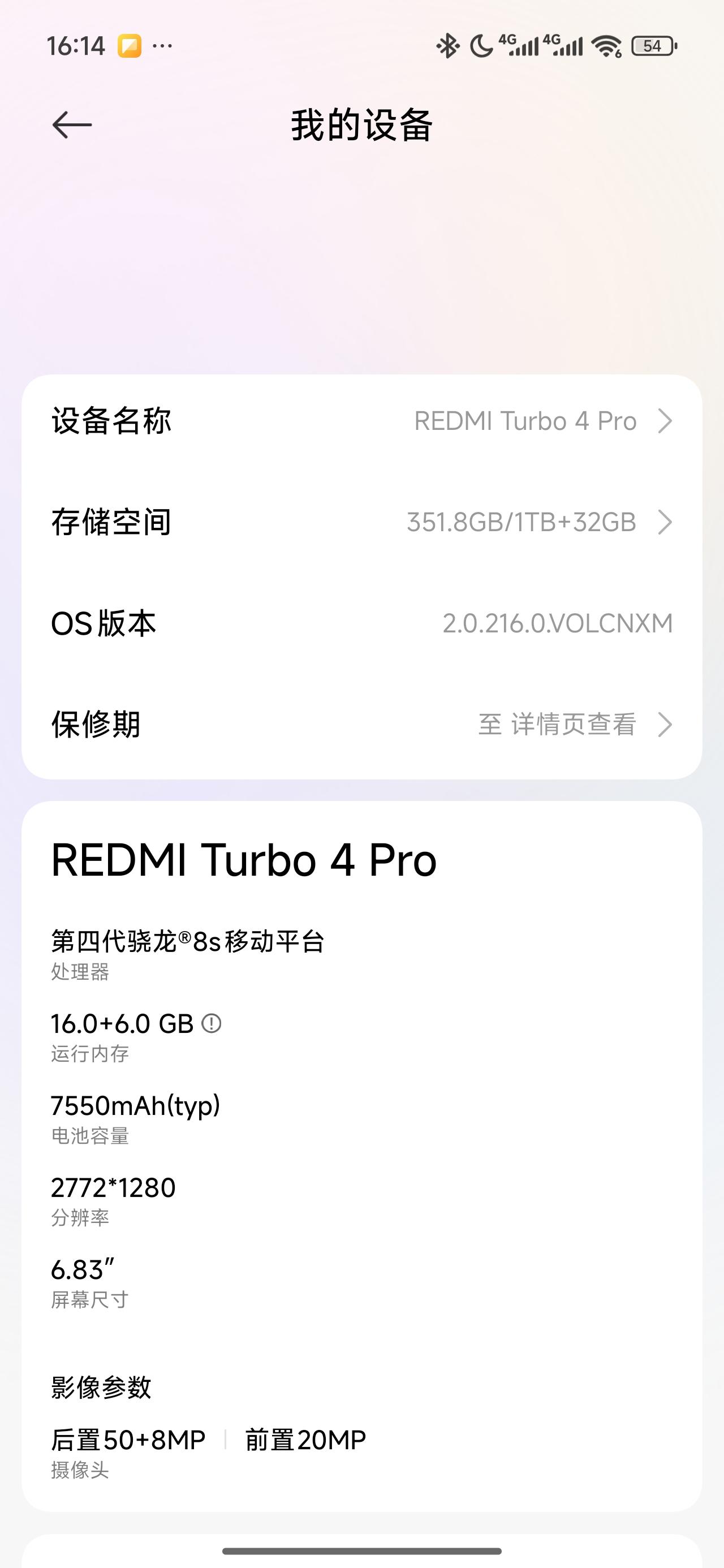The width and height of the screenshot is (724, 1568).
Task: Open the 保修期 warranty details
Action: click(361, 725)
